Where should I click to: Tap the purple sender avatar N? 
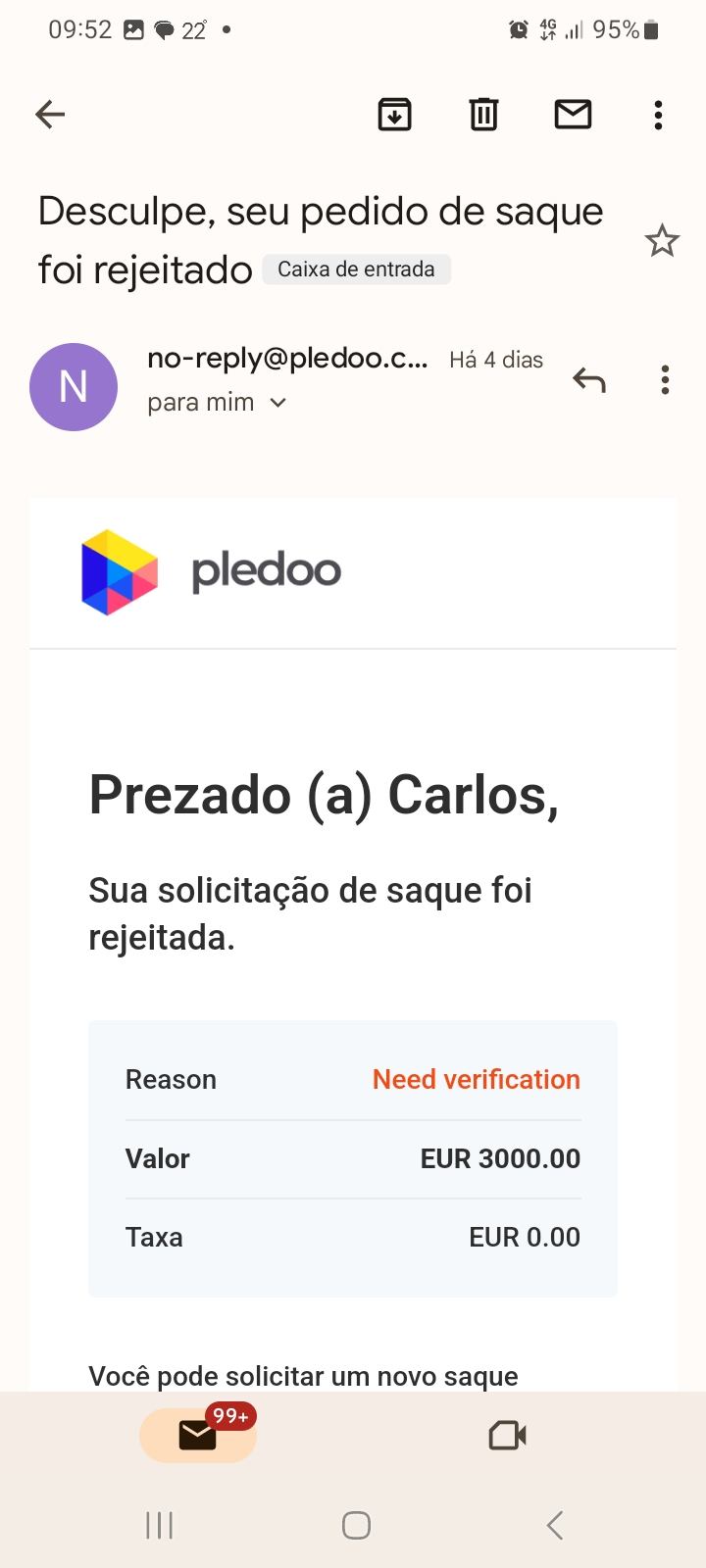74,386
